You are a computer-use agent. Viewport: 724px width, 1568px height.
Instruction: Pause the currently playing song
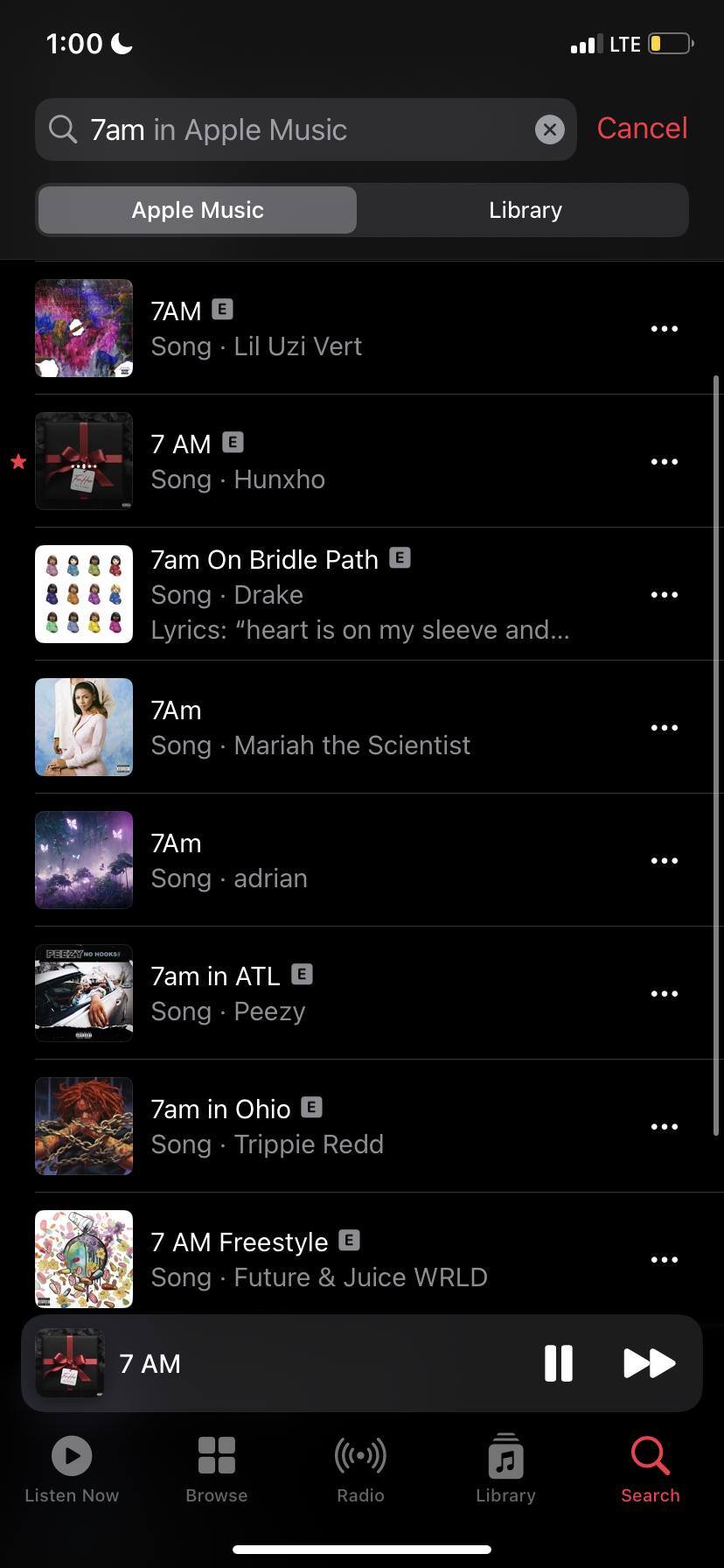coord(558,1363)
